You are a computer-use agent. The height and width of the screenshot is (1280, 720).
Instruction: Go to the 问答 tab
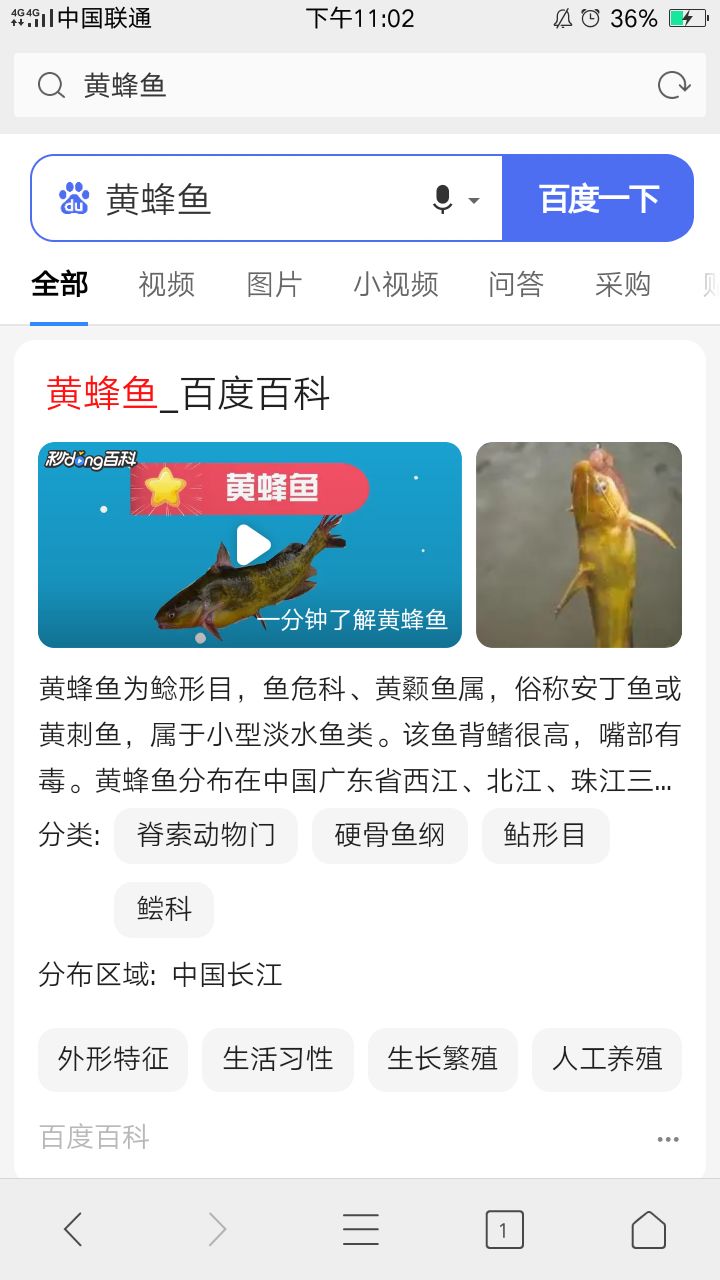coord(516,285)
